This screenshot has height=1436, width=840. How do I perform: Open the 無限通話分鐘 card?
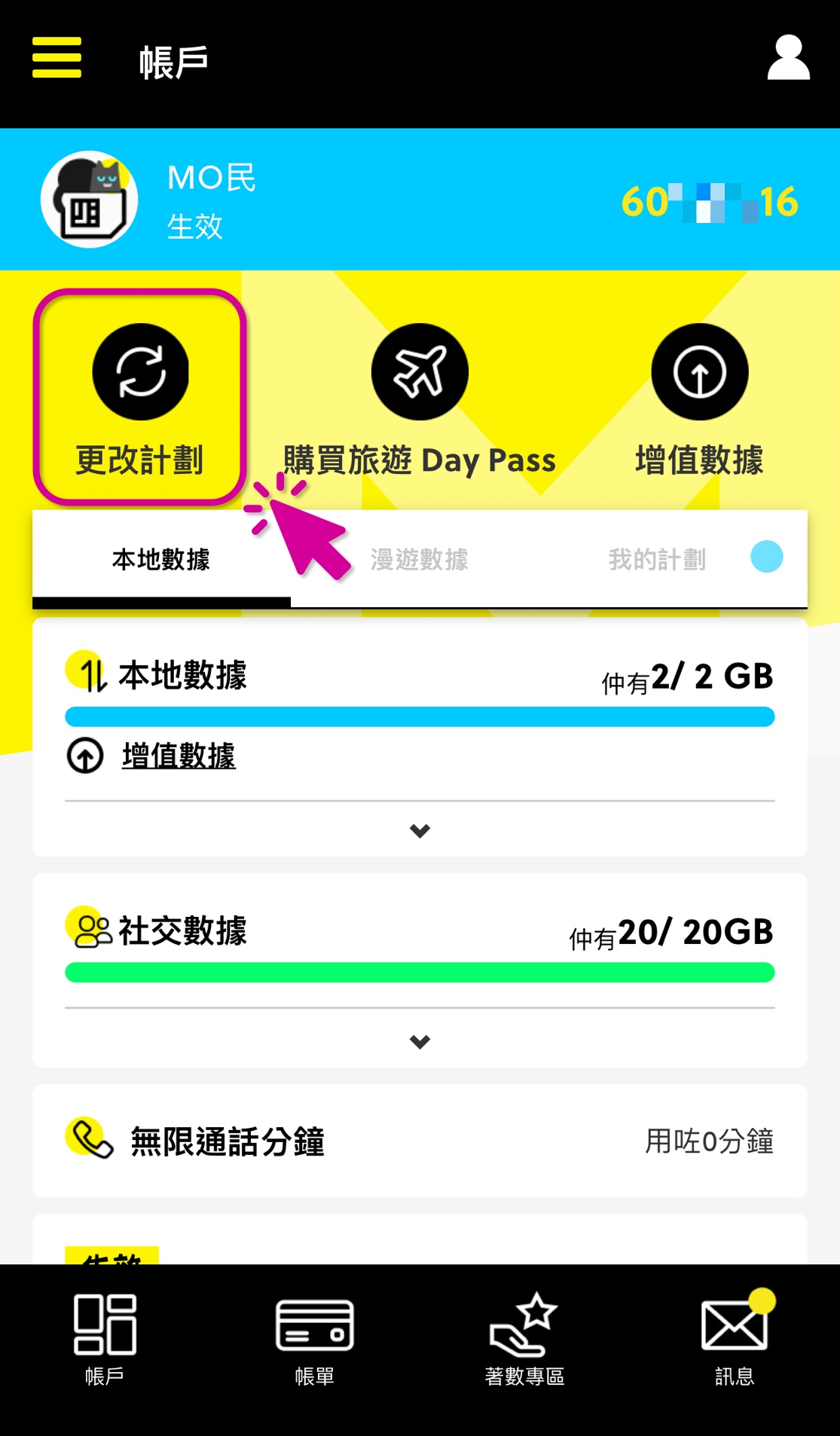420,1141
